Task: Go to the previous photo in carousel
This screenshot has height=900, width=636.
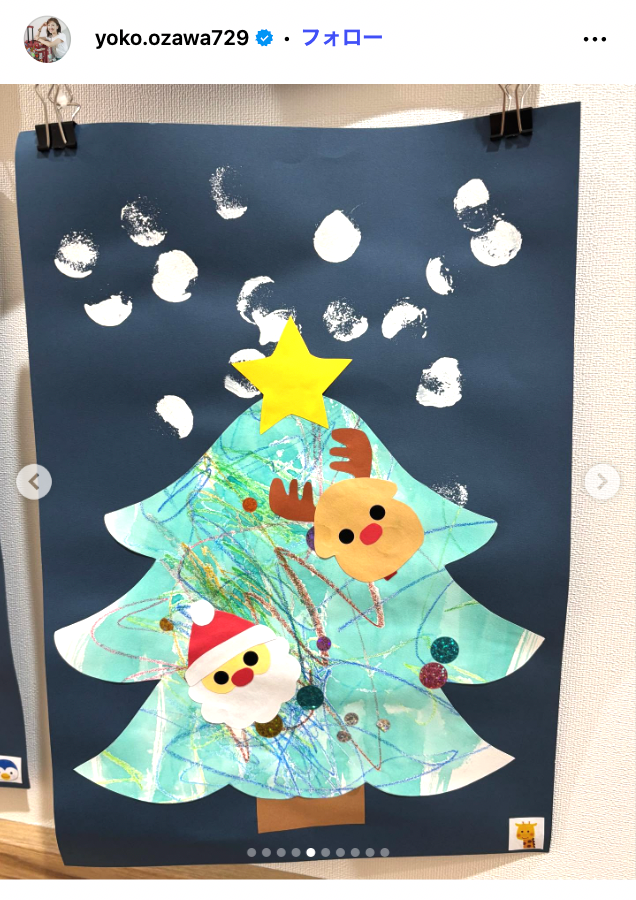Action: tap(34, 482)
